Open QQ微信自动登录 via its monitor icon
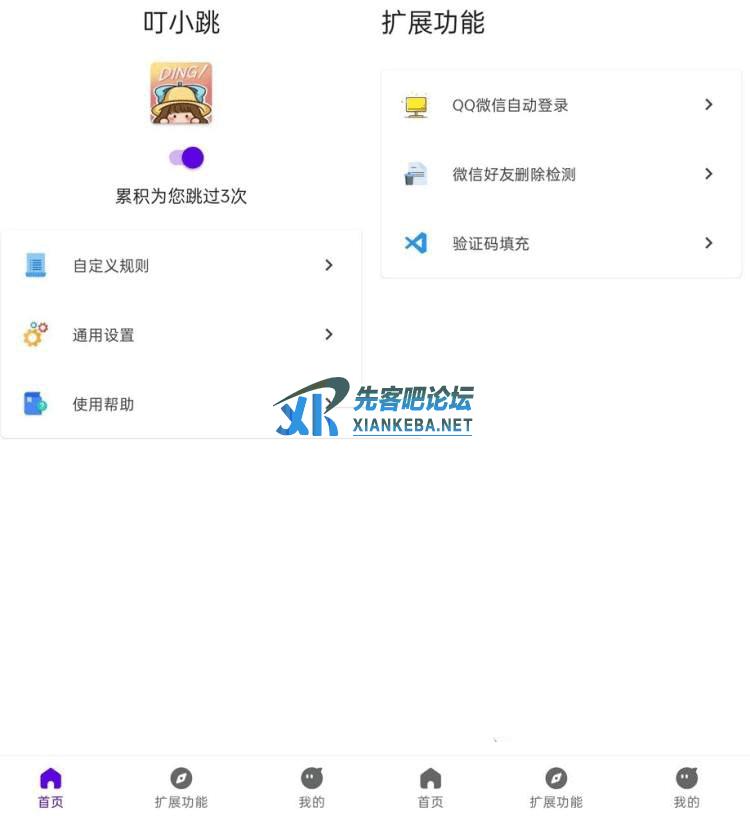 coord(416,104)
